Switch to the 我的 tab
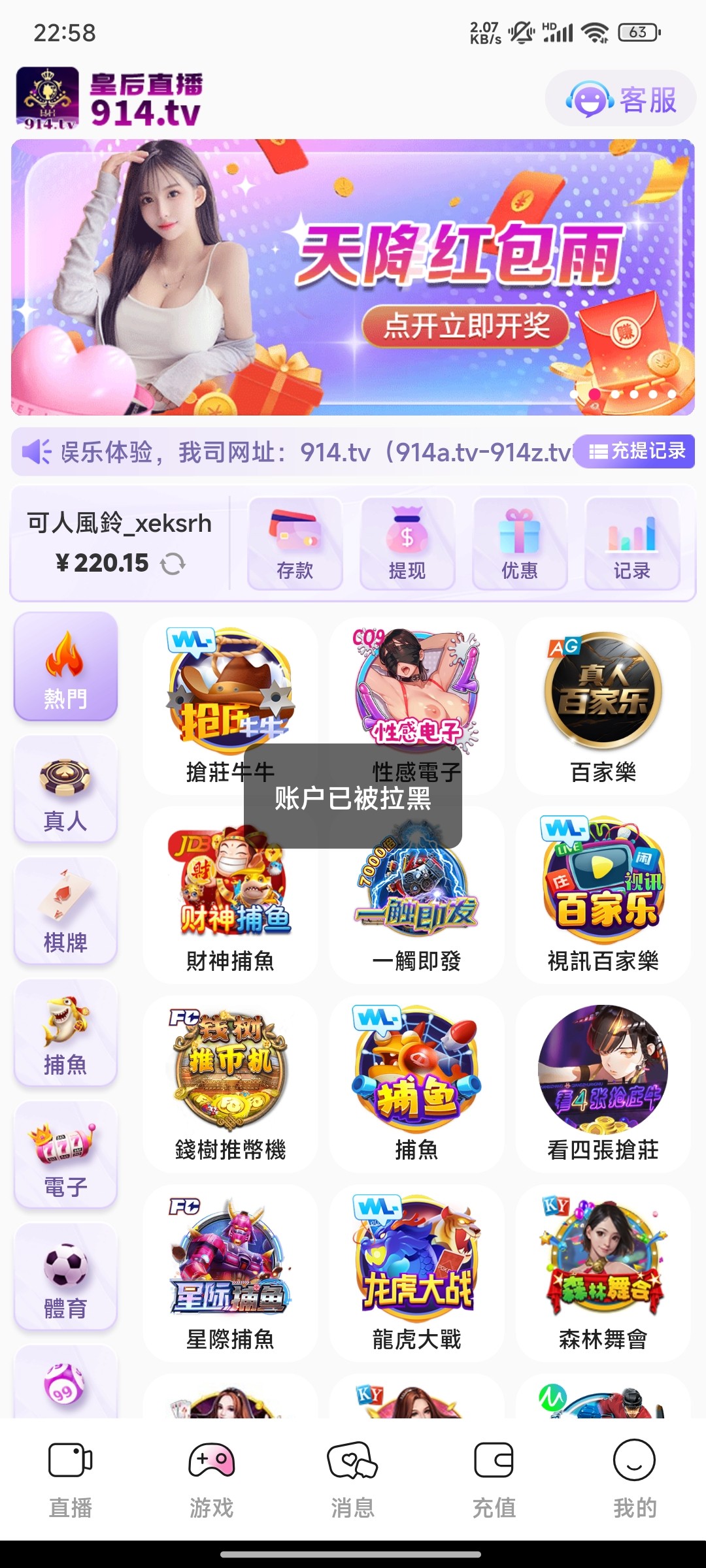Screen dimensions: 706x1568 (634, 1479)
